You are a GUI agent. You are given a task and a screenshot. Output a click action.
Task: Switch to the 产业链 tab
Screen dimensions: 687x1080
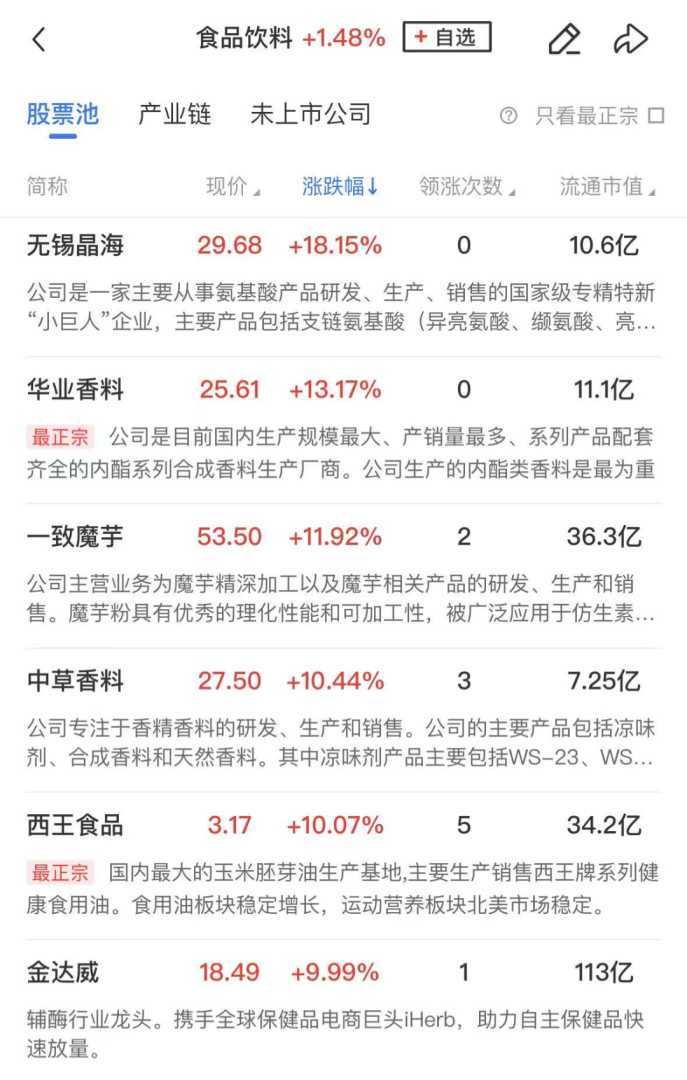pyautogui.click(x=175, y=115)
